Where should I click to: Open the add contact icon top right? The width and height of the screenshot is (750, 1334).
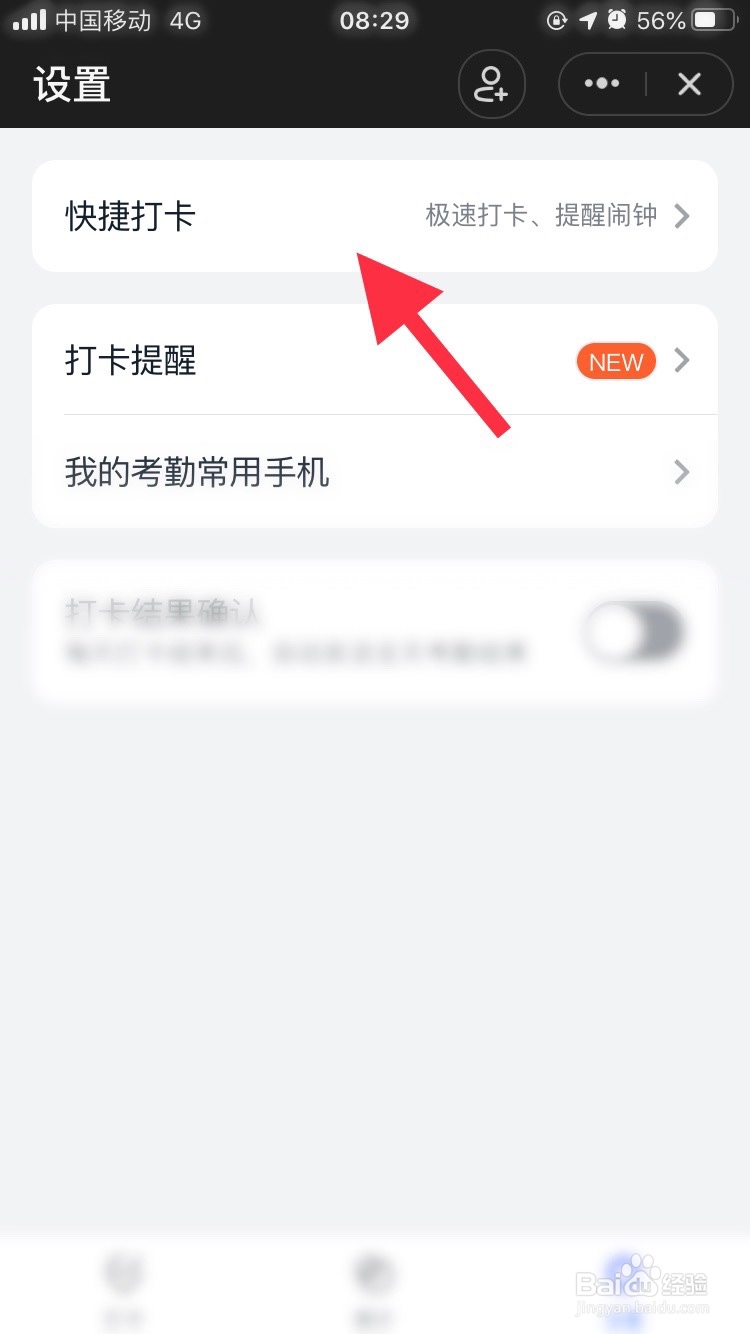[x=491, y=84]
